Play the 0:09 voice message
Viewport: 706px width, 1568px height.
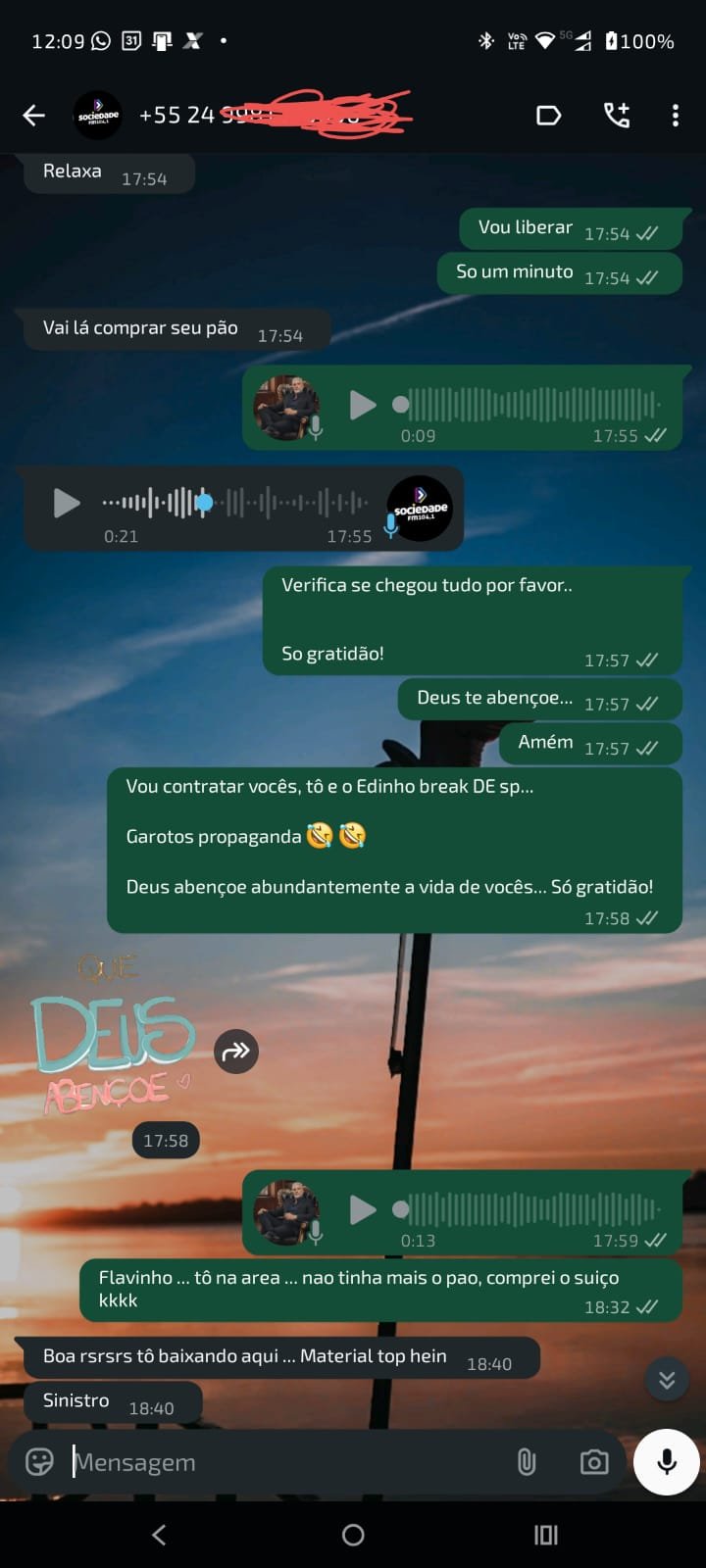pyautogui.click(x=363, y=405)
